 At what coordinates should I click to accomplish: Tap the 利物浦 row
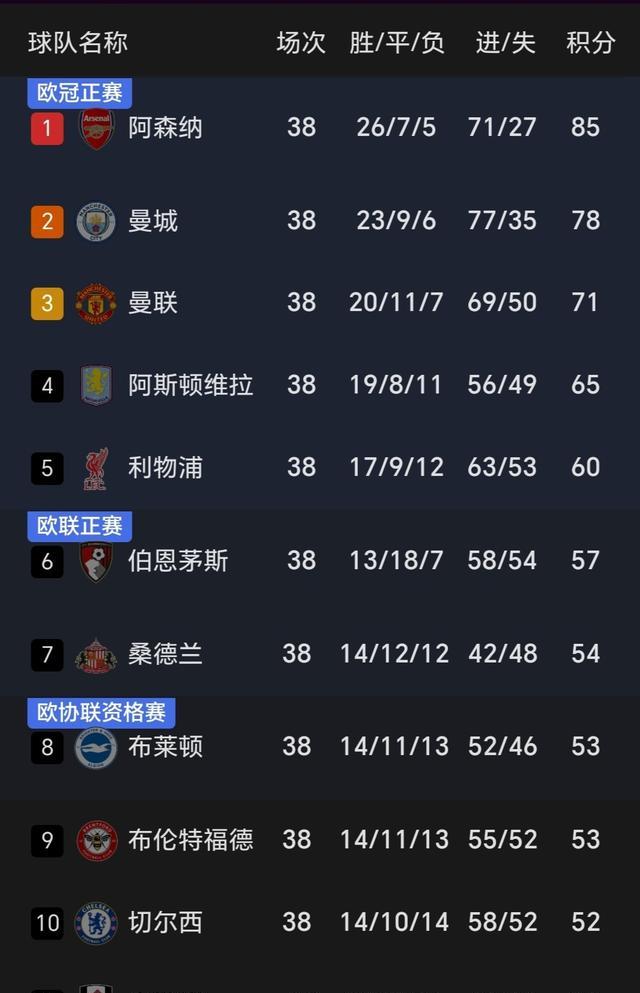click(x=320, y=467)
